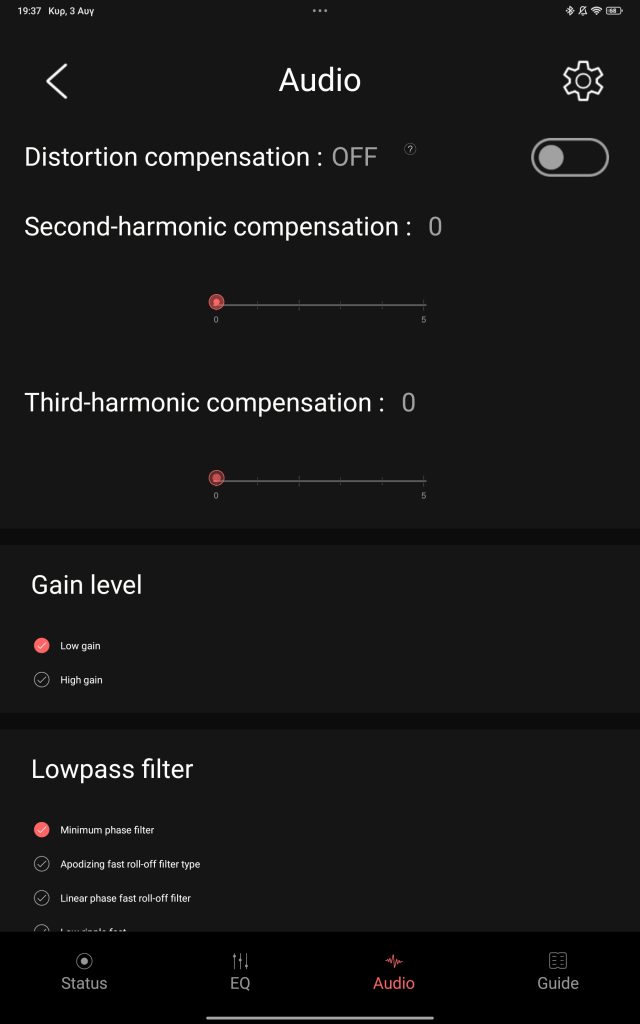Switch to the EQ tab
The image size is (640, 1024).
pyautogui.click(x=240, y=971)
